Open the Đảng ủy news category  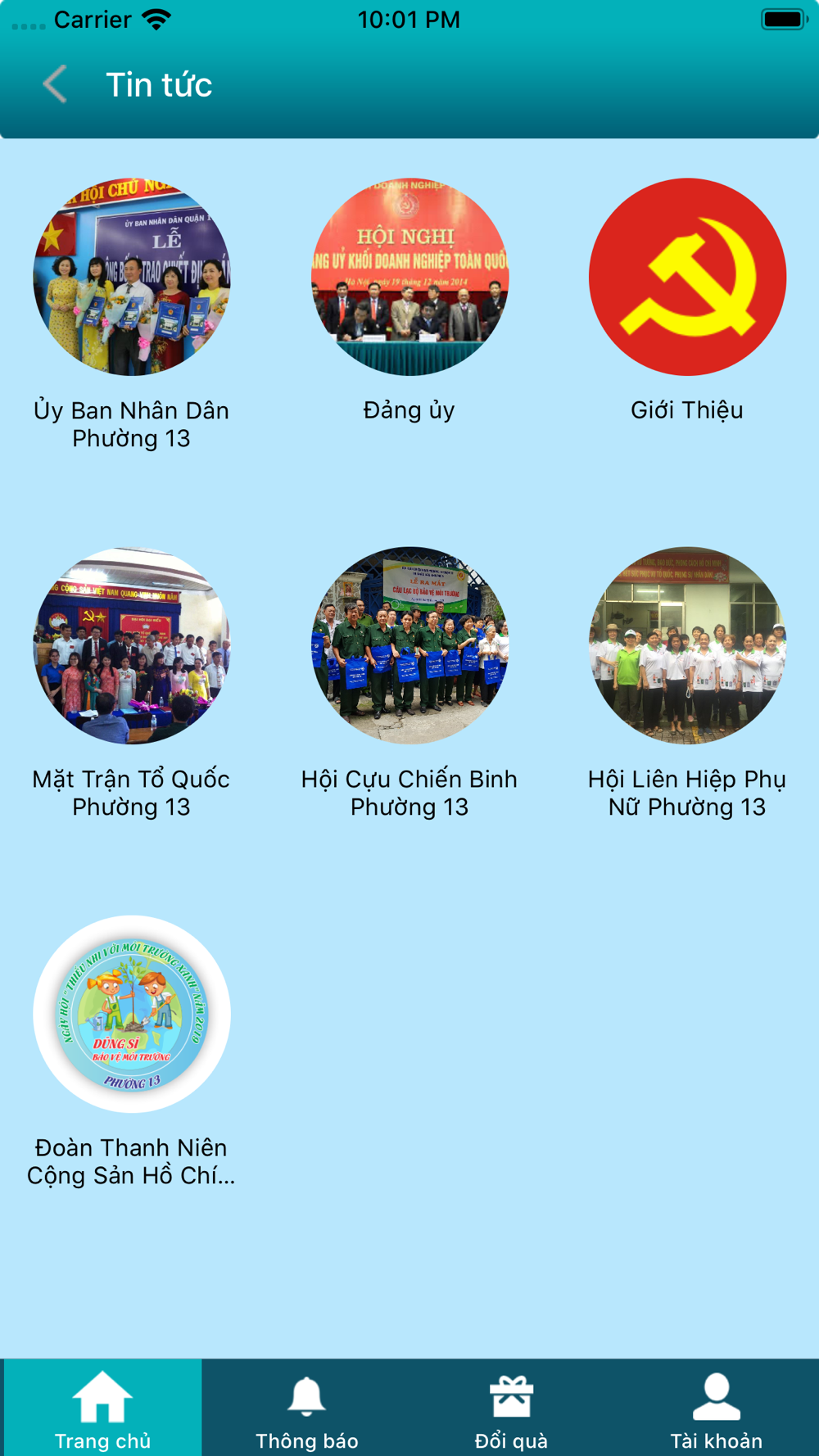[409, 278]
